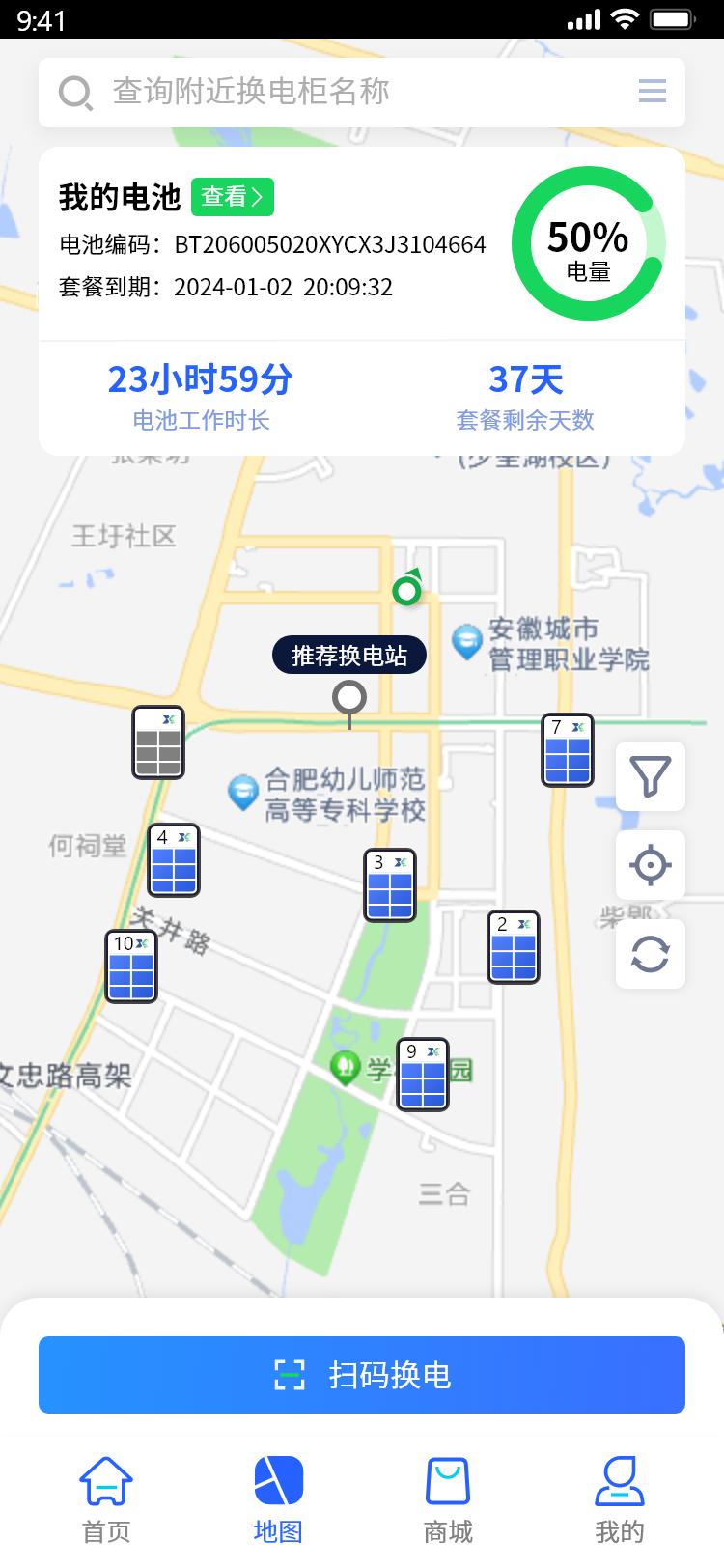Tap the gray unavailable cabinet marker
This screenshot has height=1568, width=724.
pos(156,743)
